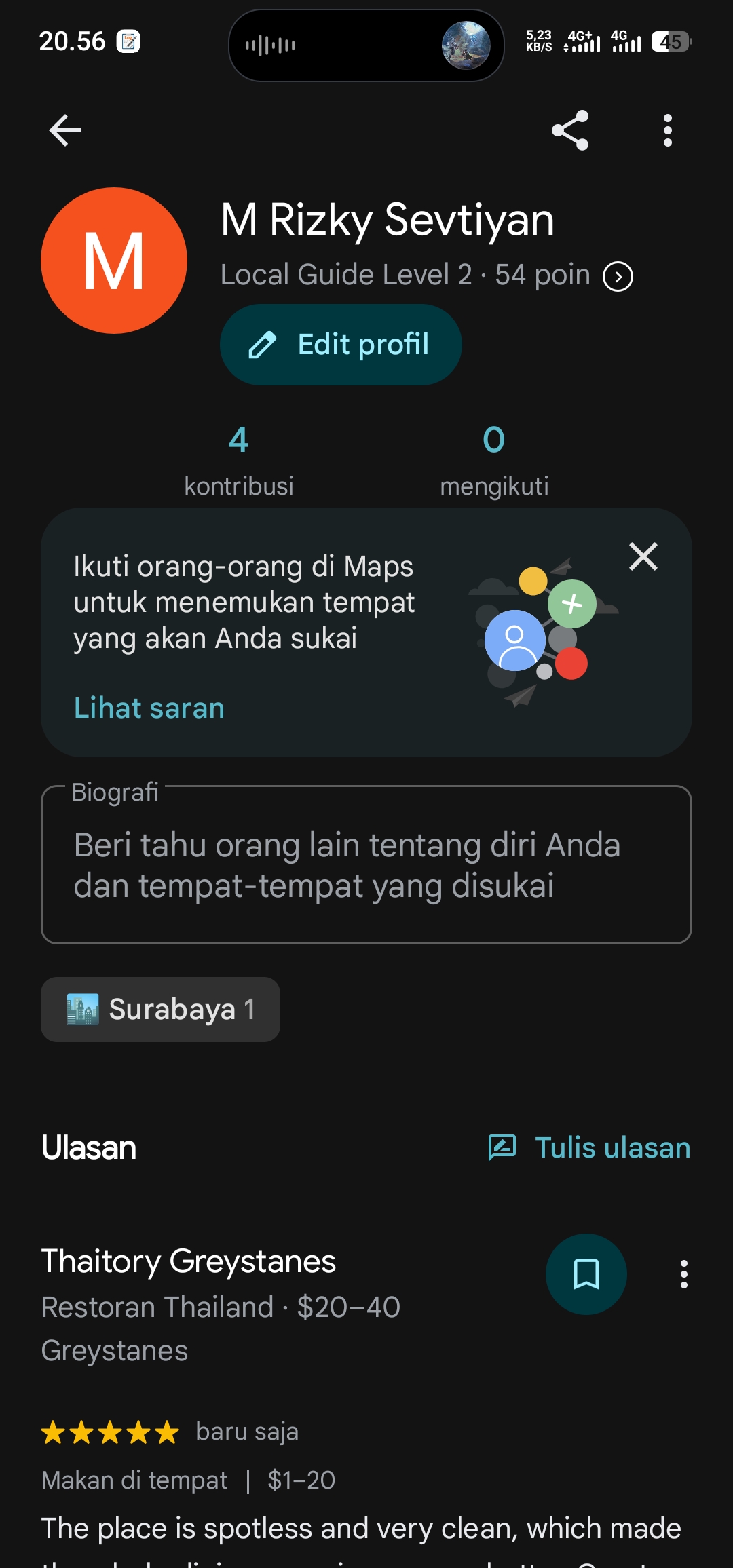Screen dimensions: 733x1568
Task: Tap the Edit profil button
Action: click(341, 345)
